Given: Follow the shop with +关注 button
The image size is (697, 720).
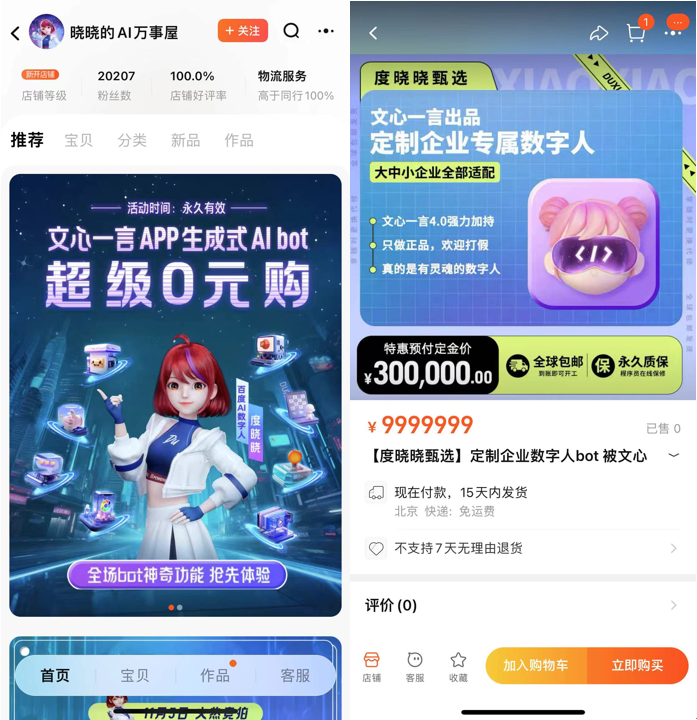Looking at the screenshot, I should tap(242, 31).
